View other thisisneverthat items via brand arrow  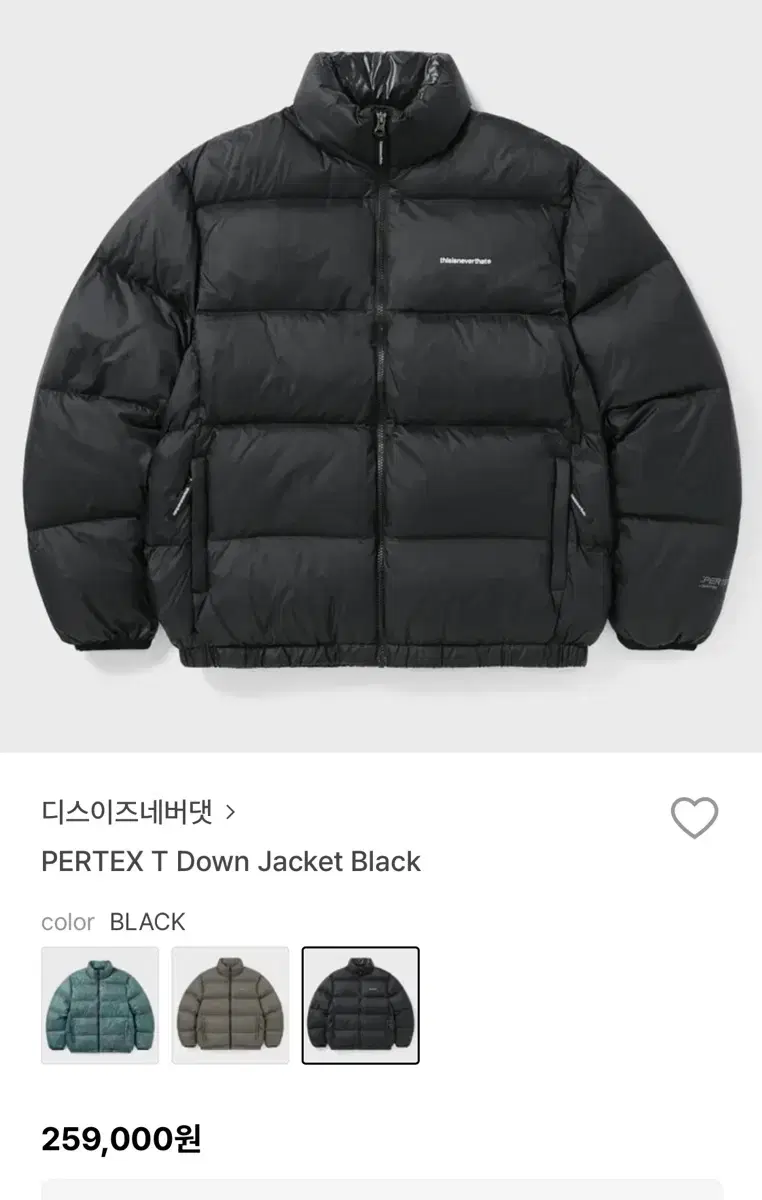pyautogui.click(x=235, y=813)
